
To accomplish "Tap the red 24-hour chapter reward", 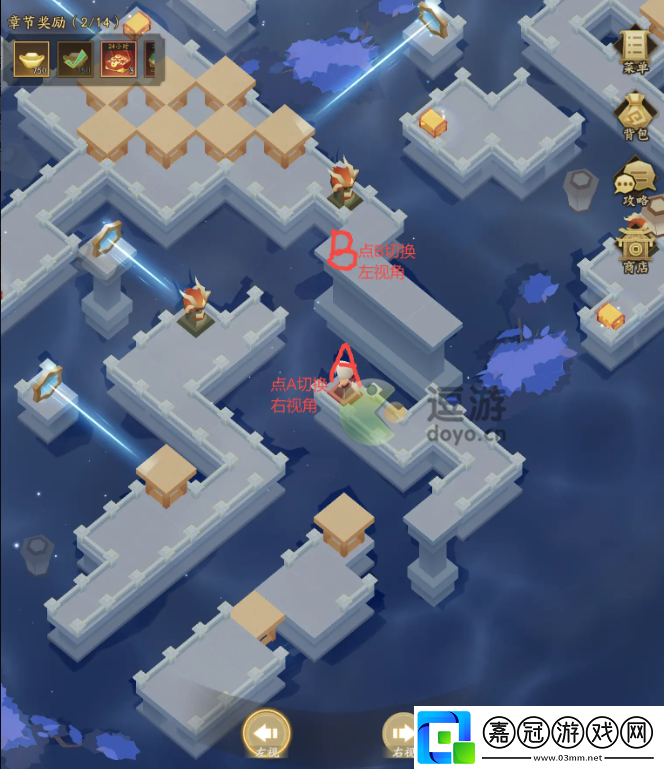I will [x=118, y=59].
